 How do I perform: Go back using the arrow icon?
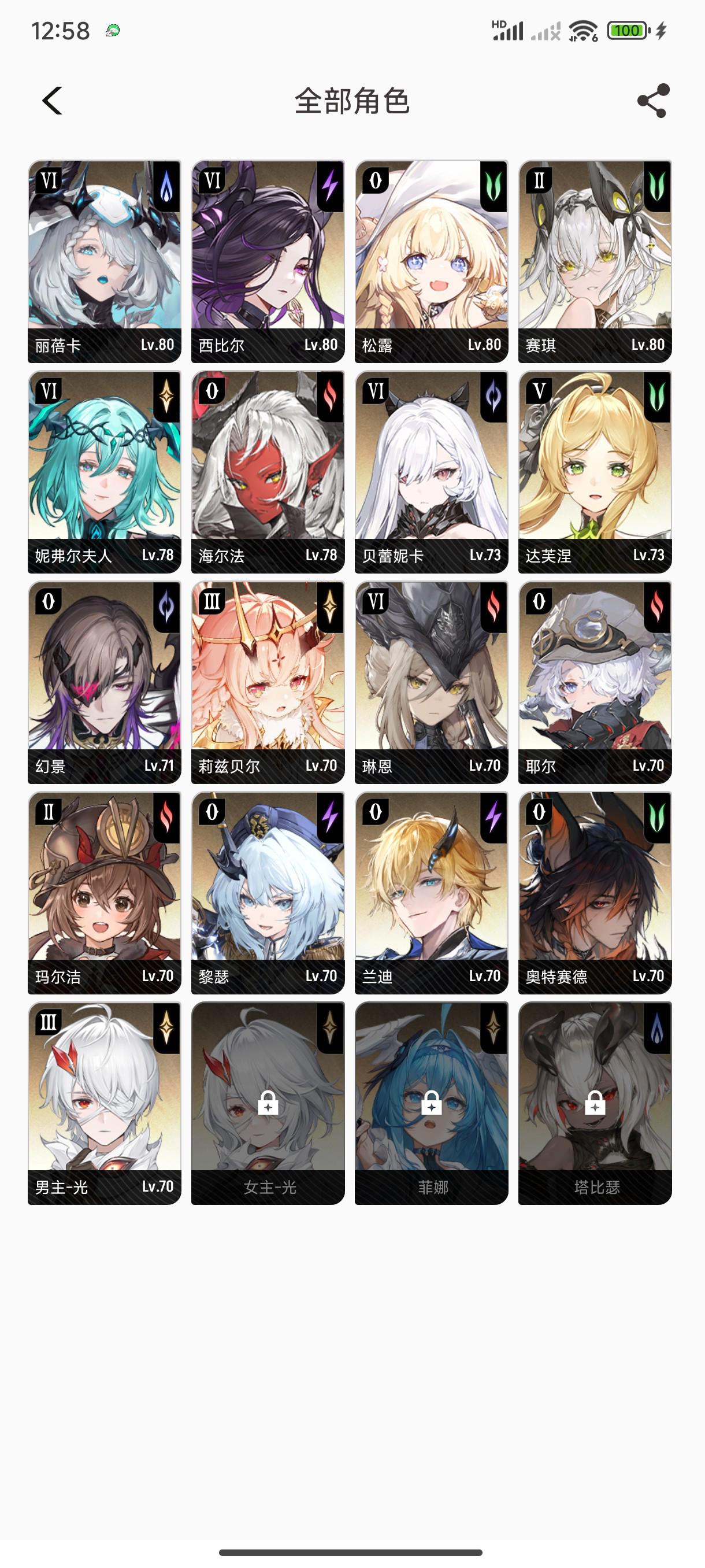[x=53, y=101]
